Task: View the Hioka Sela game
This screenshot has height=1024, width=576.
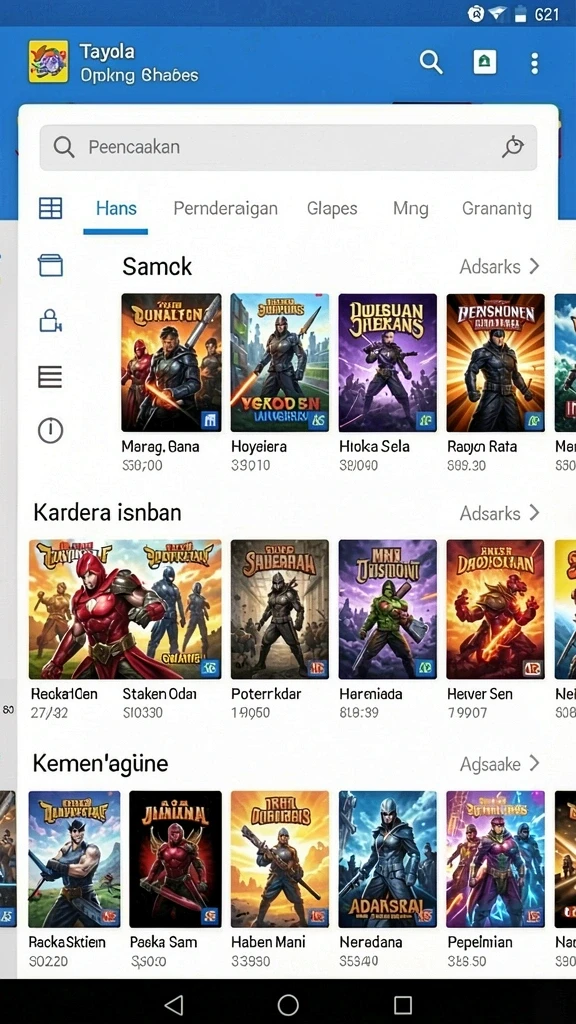Action: point(387,383)
